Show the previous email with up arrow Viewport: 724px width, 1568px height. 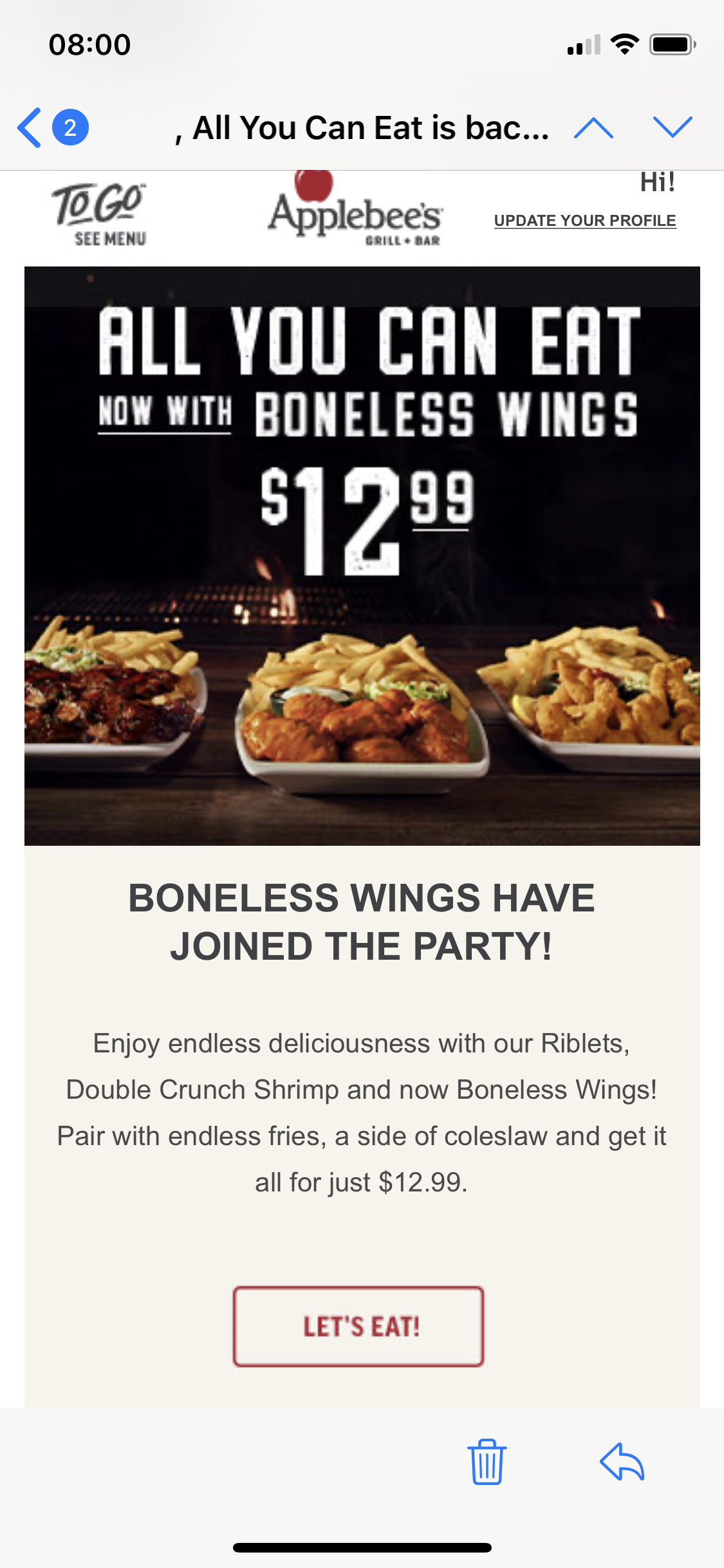593,127
